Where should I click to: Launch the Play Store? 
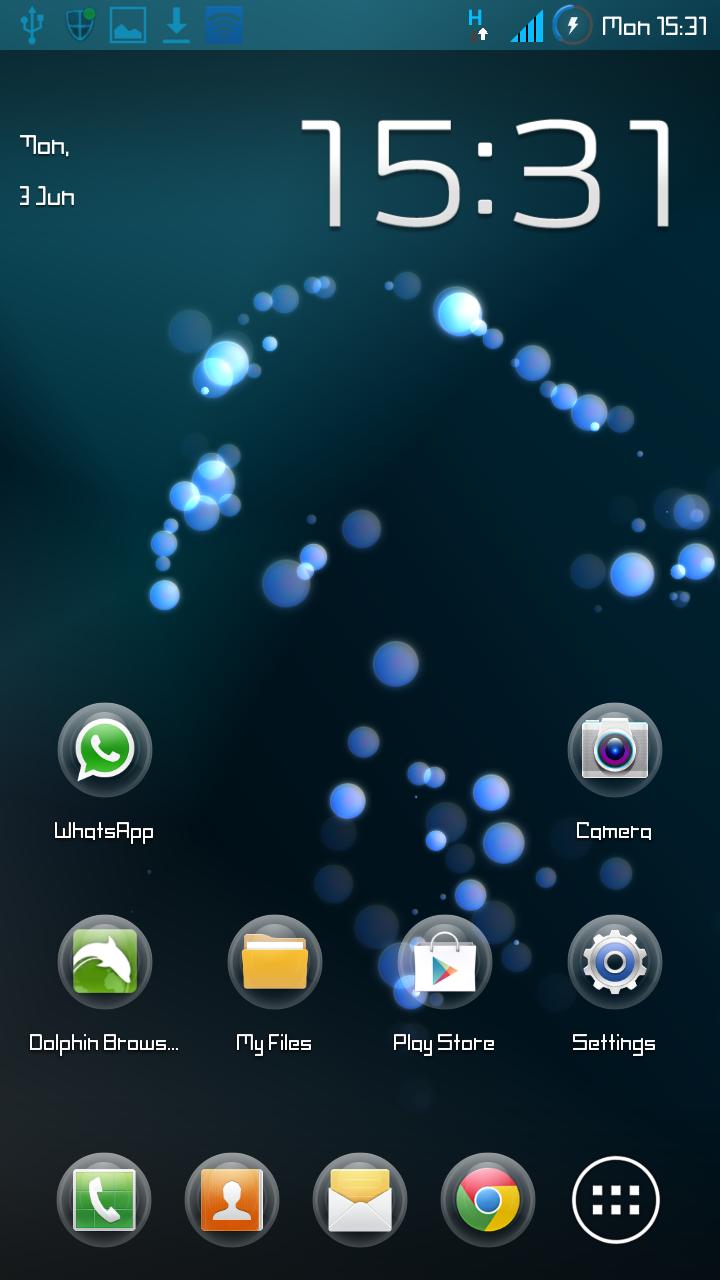pyautogui.click(x=444, y=961)
